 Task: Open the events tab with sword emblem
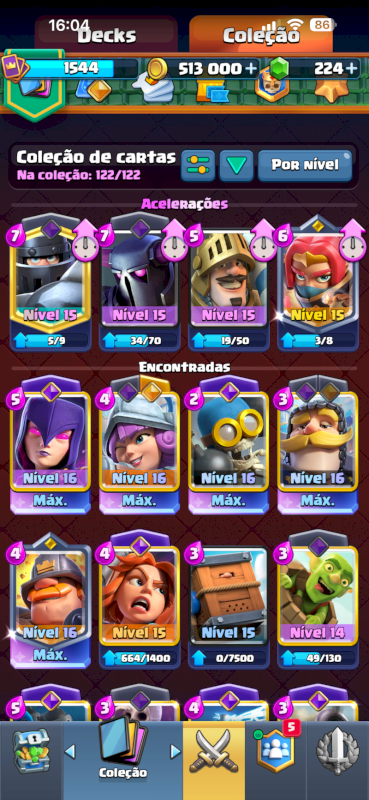(x=337, y=751)
